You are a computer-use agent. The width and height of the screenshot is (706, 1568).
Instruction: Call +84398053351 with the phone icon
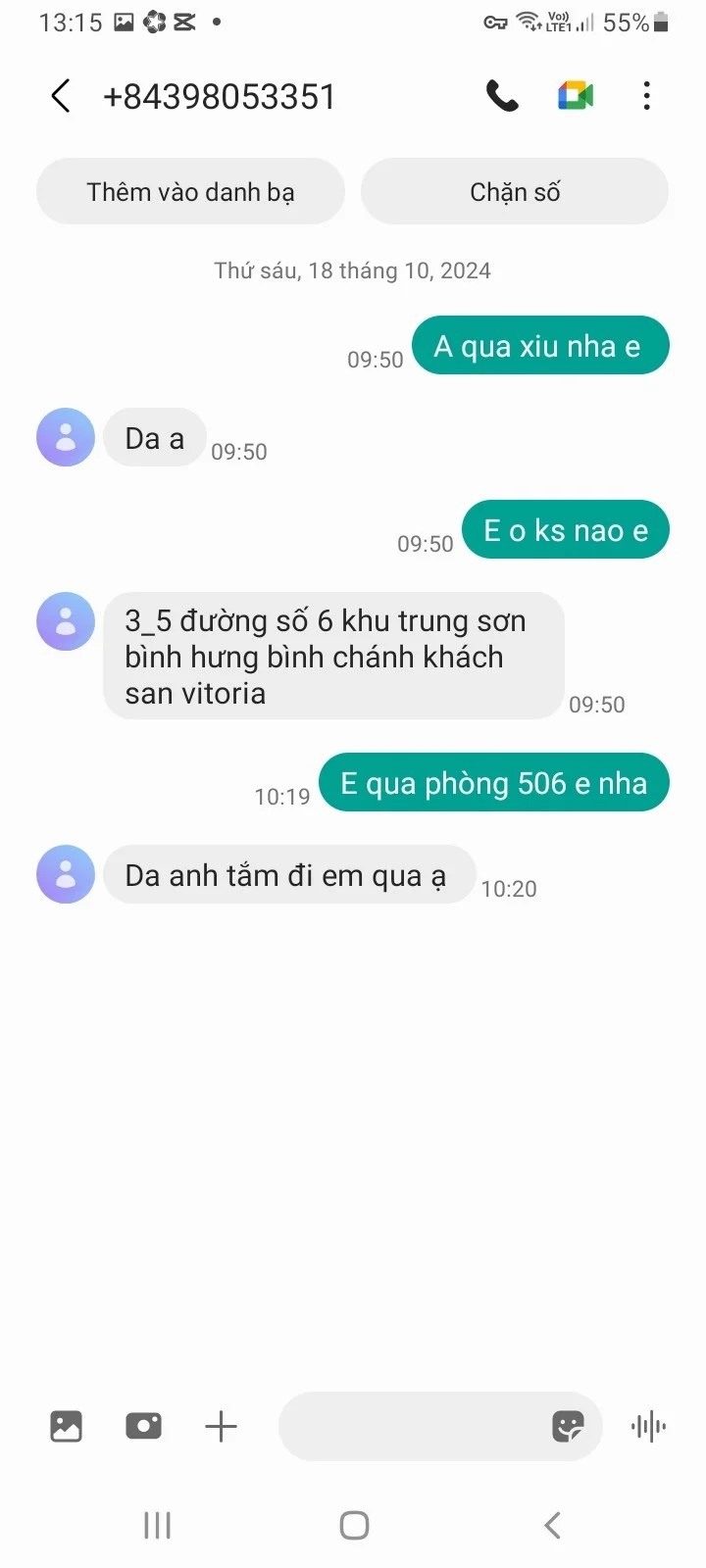[x=502, y=96]
